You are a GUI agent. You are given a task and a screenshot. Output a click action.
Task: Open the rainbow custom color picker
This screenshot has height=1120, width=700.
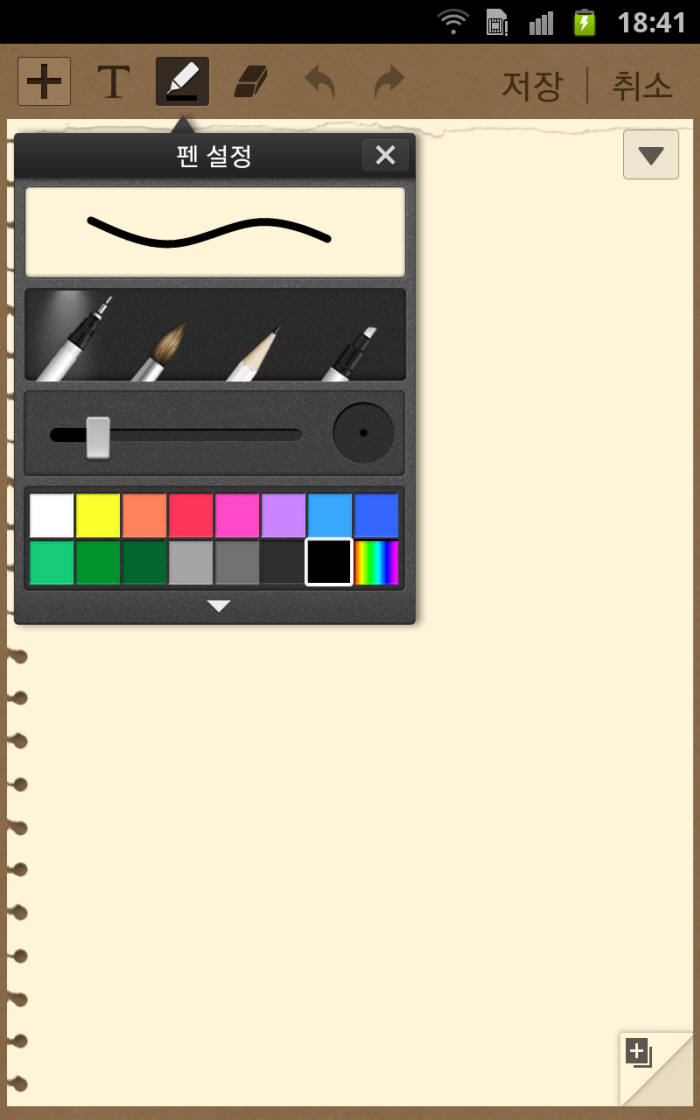pyautogui.click(x=377, y=563)
